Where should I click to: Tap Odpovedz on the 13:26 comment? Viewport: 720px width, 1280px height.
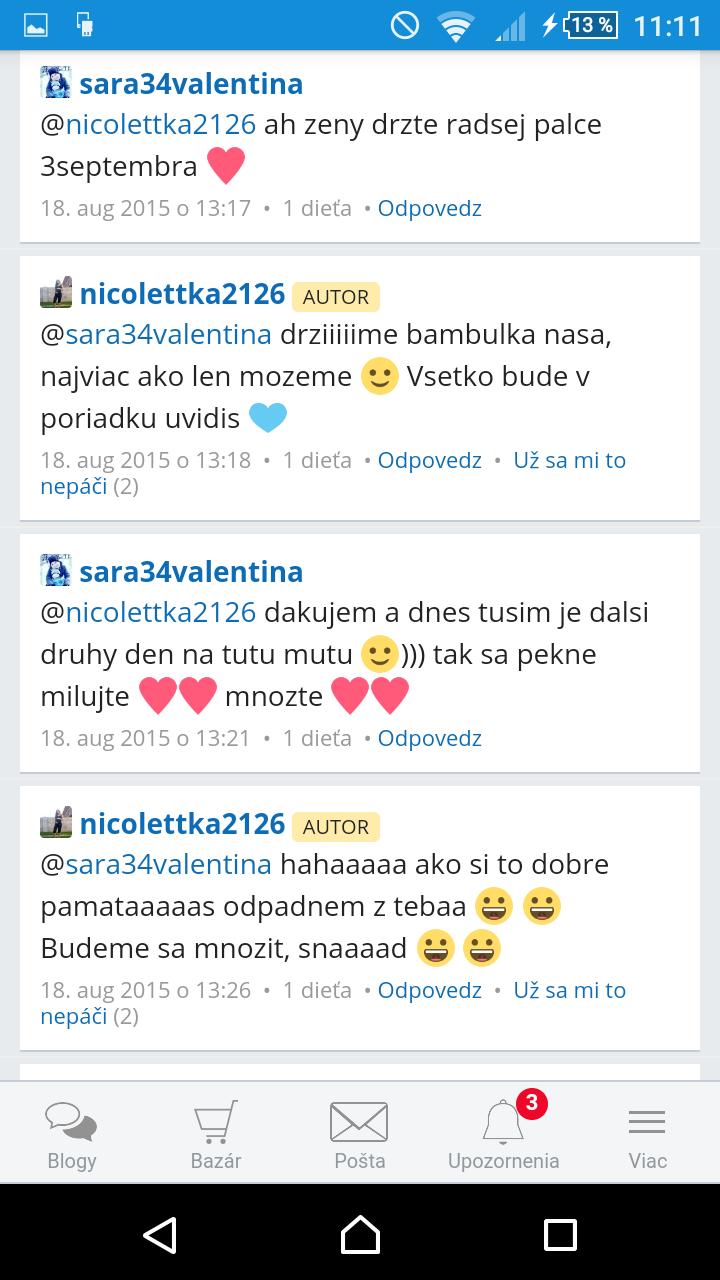[x=429, y=991]
